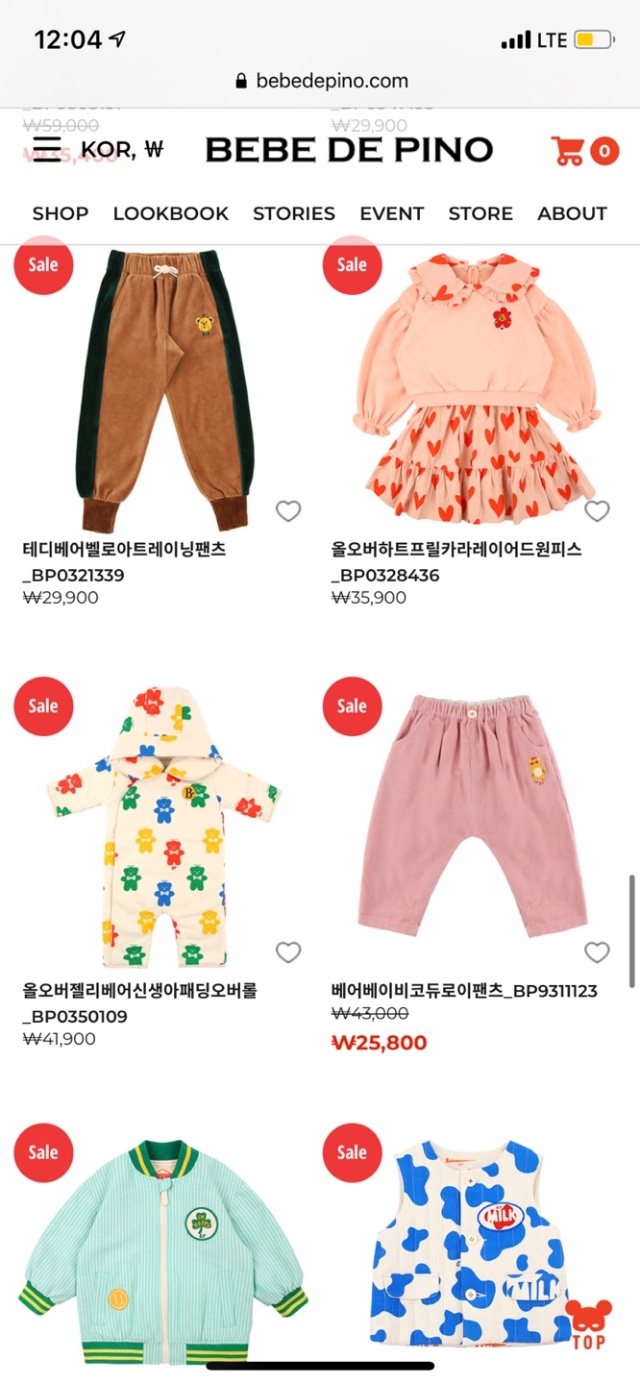This screenshot has width=640, height=1384.
Task: Heart the jelly bear padded overall
Action: click(288, 952)
